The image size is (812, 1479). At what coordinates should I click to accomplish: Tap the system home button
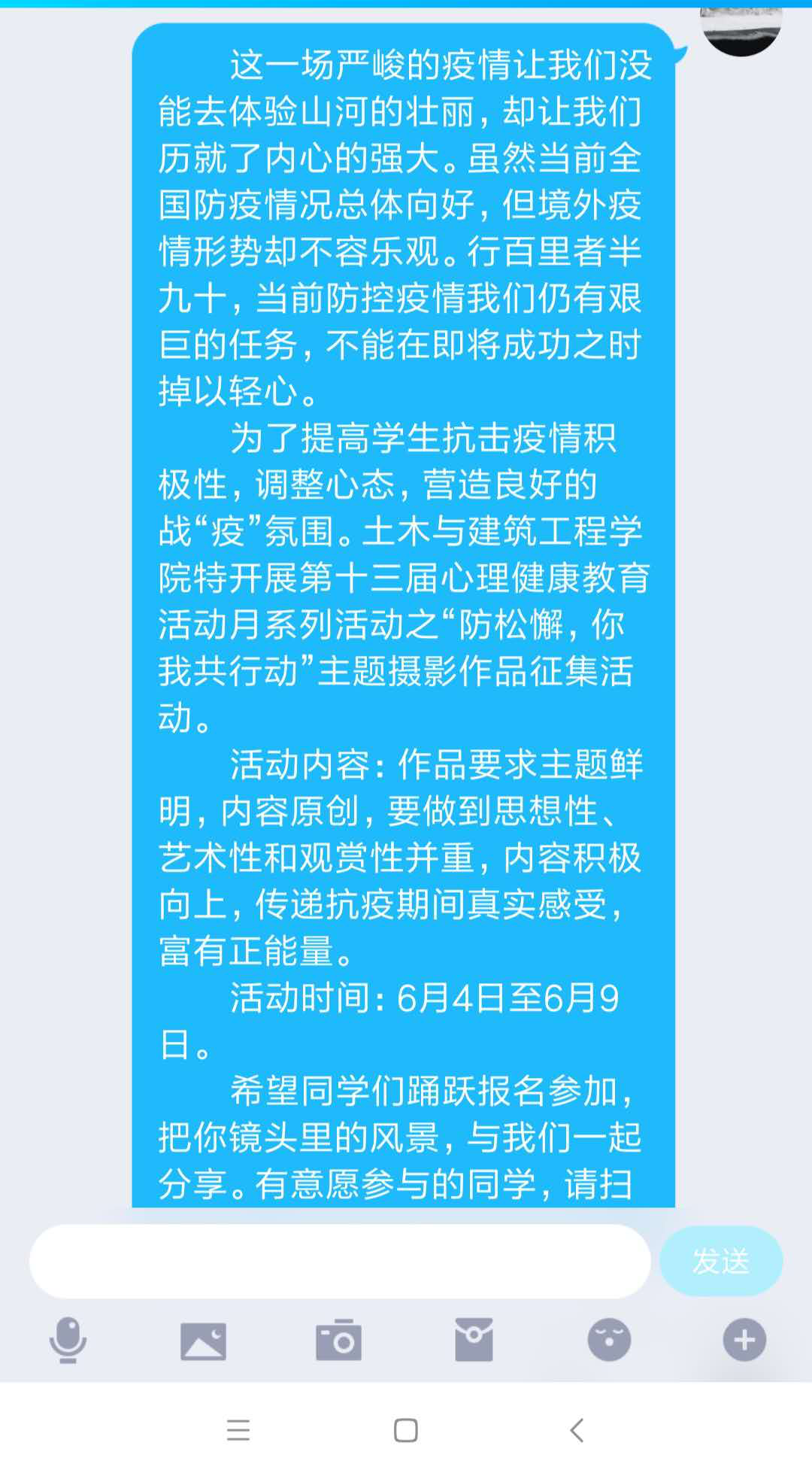[x=406, y=1430]
